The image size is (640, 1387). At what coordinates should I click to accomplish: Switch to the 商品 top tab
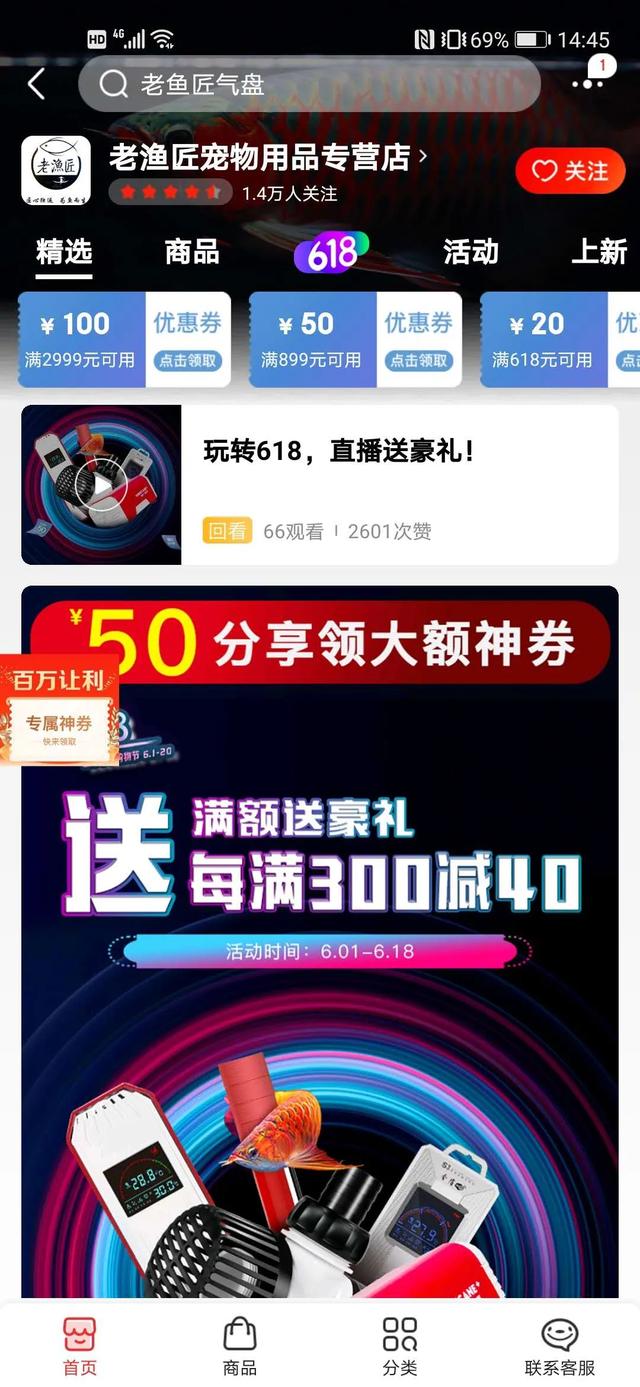[192, 252]
